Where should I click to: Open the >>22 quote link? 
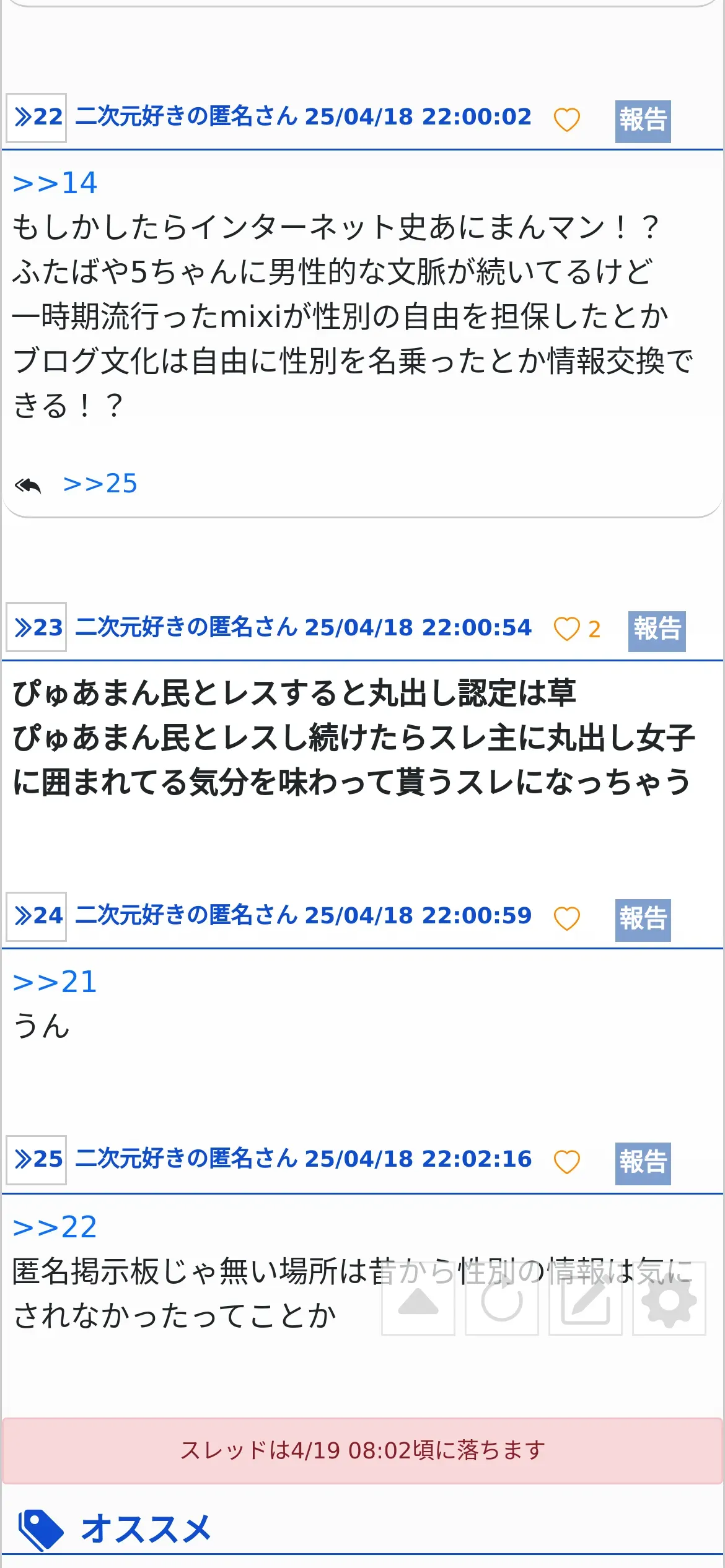(x=55, y=1227)
